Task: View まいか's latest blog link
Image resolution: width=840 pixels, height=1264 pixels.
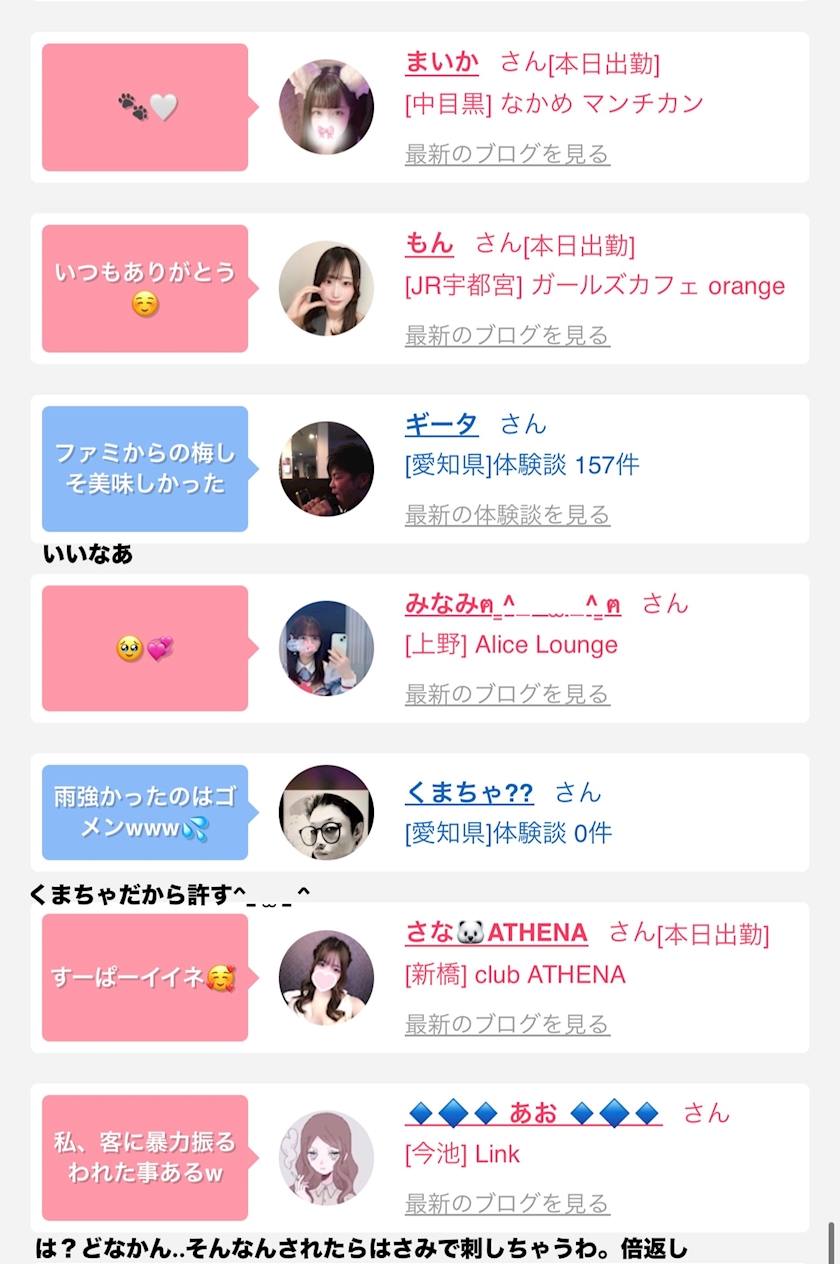Action: [507, 154]
